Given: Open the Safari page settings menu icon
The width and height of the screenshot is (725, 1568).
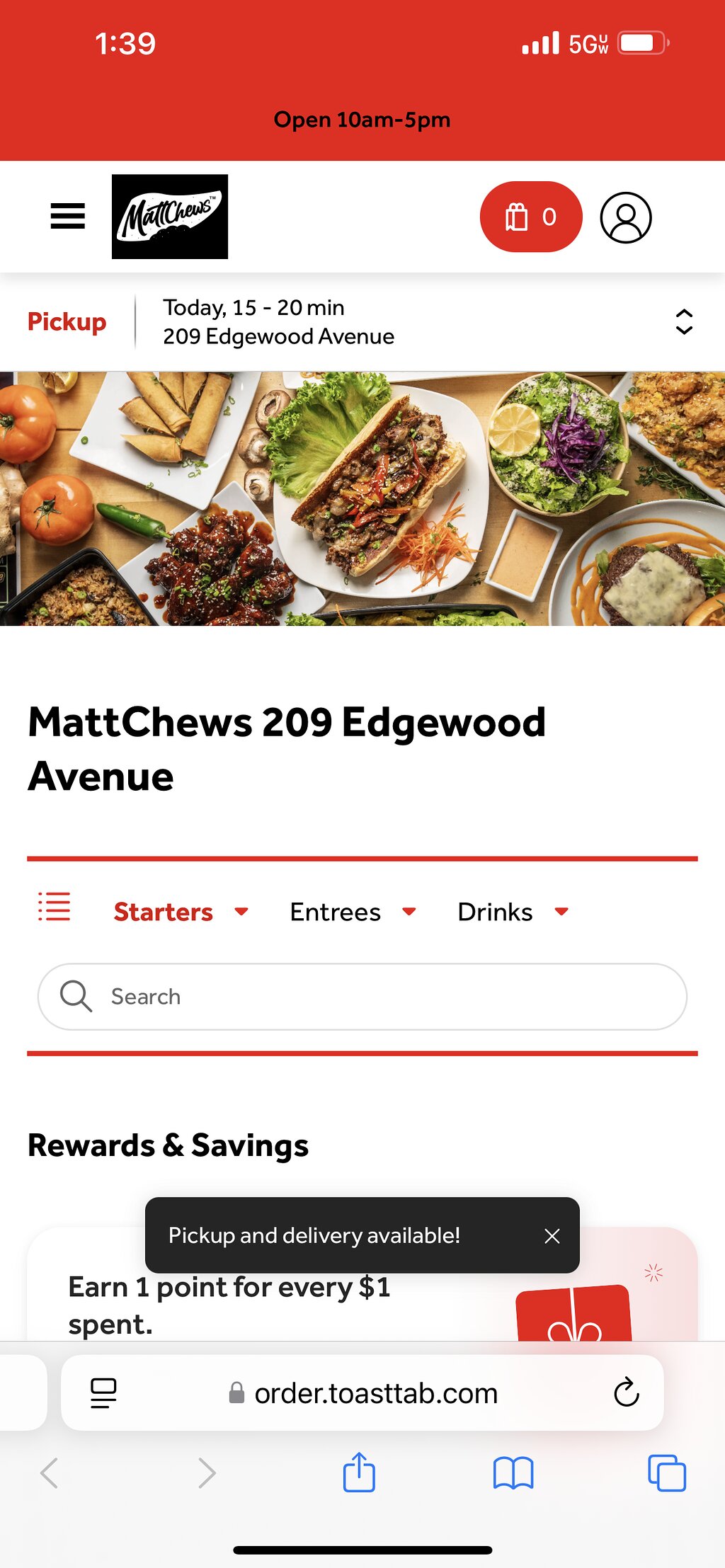Looking at the screenshot, I should [x=103, y=1393].
